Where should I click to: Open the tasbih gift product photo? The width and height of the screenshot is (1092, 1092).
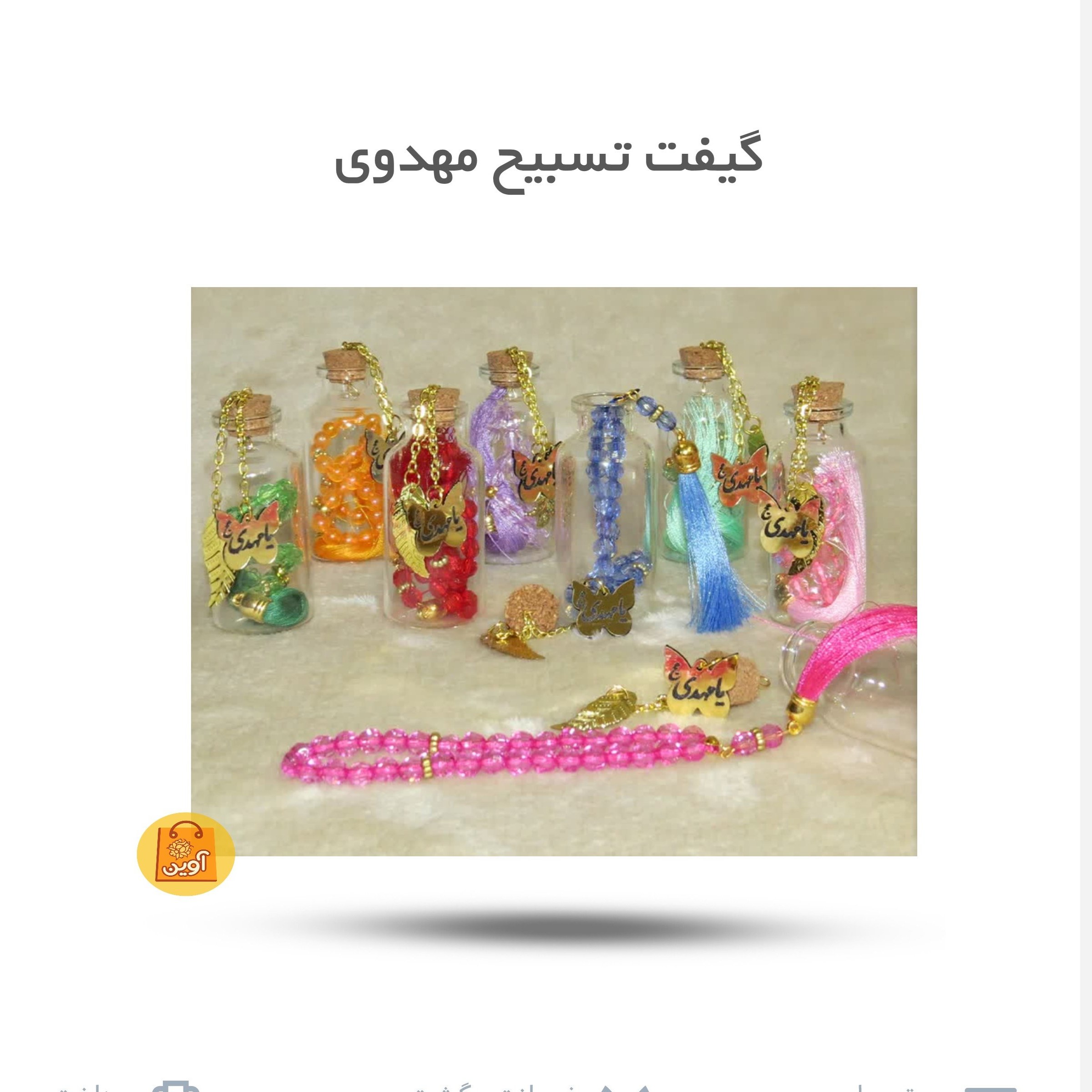pos(553,571)
